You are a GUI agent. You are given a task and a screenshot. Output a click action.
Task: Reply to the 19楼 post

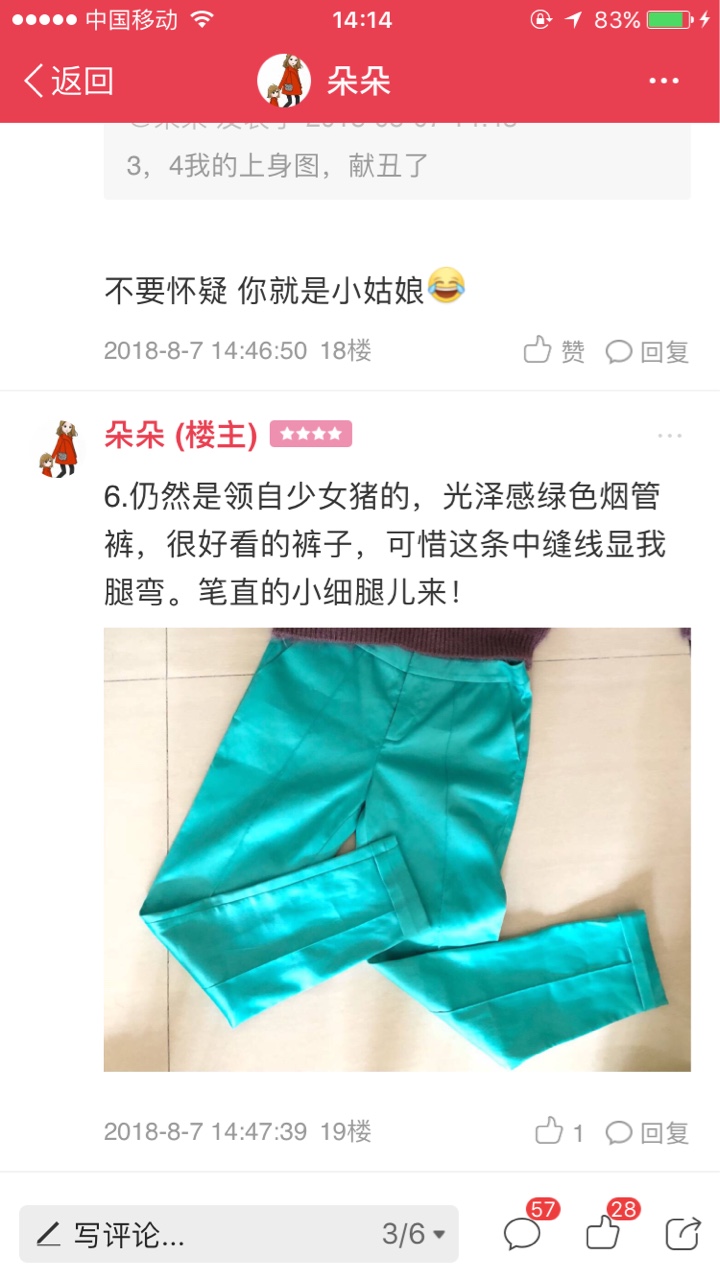pyautogui.click(x=648, y=1132)
